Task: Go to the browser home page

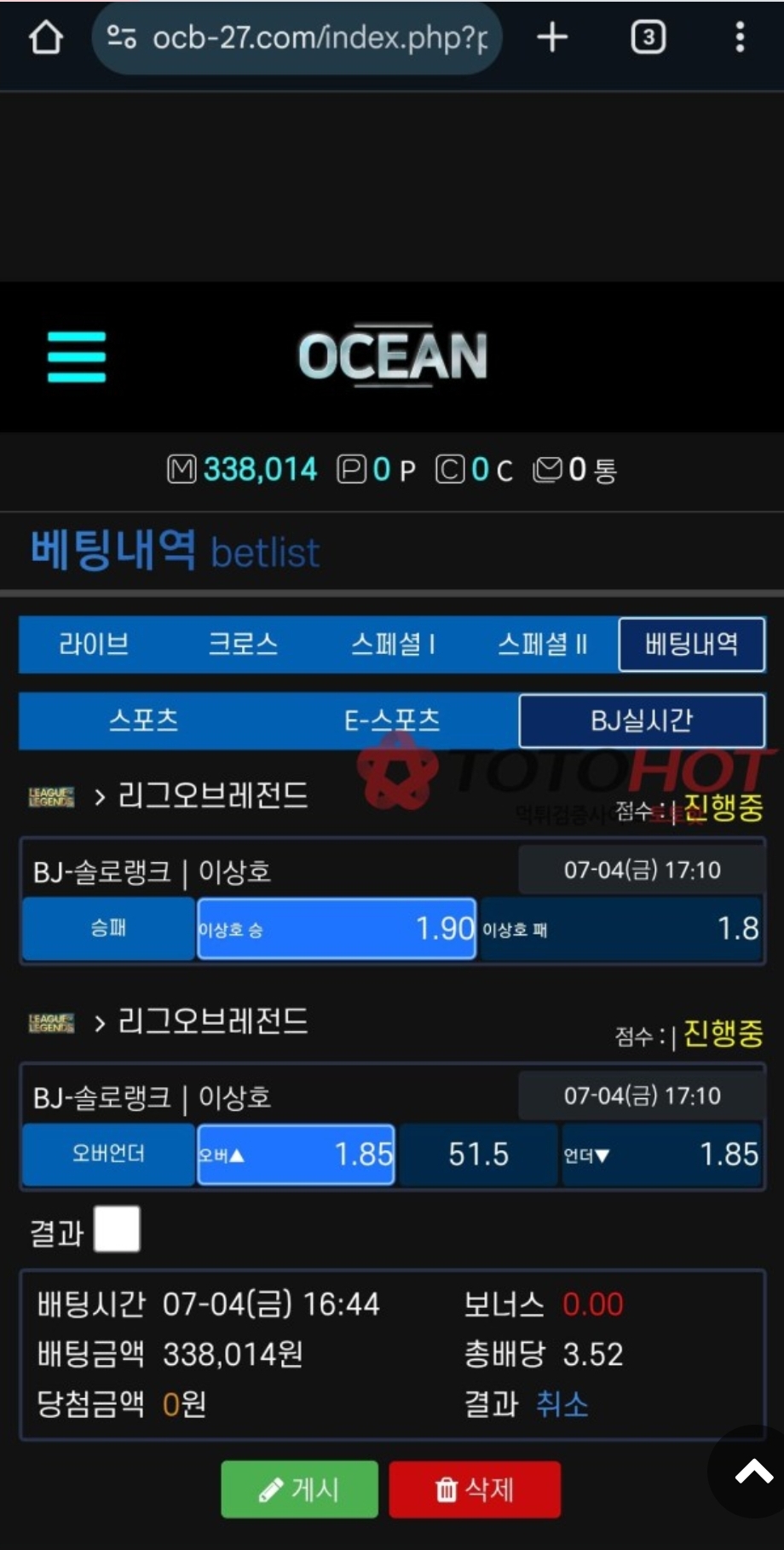Action: coord(46,38)
